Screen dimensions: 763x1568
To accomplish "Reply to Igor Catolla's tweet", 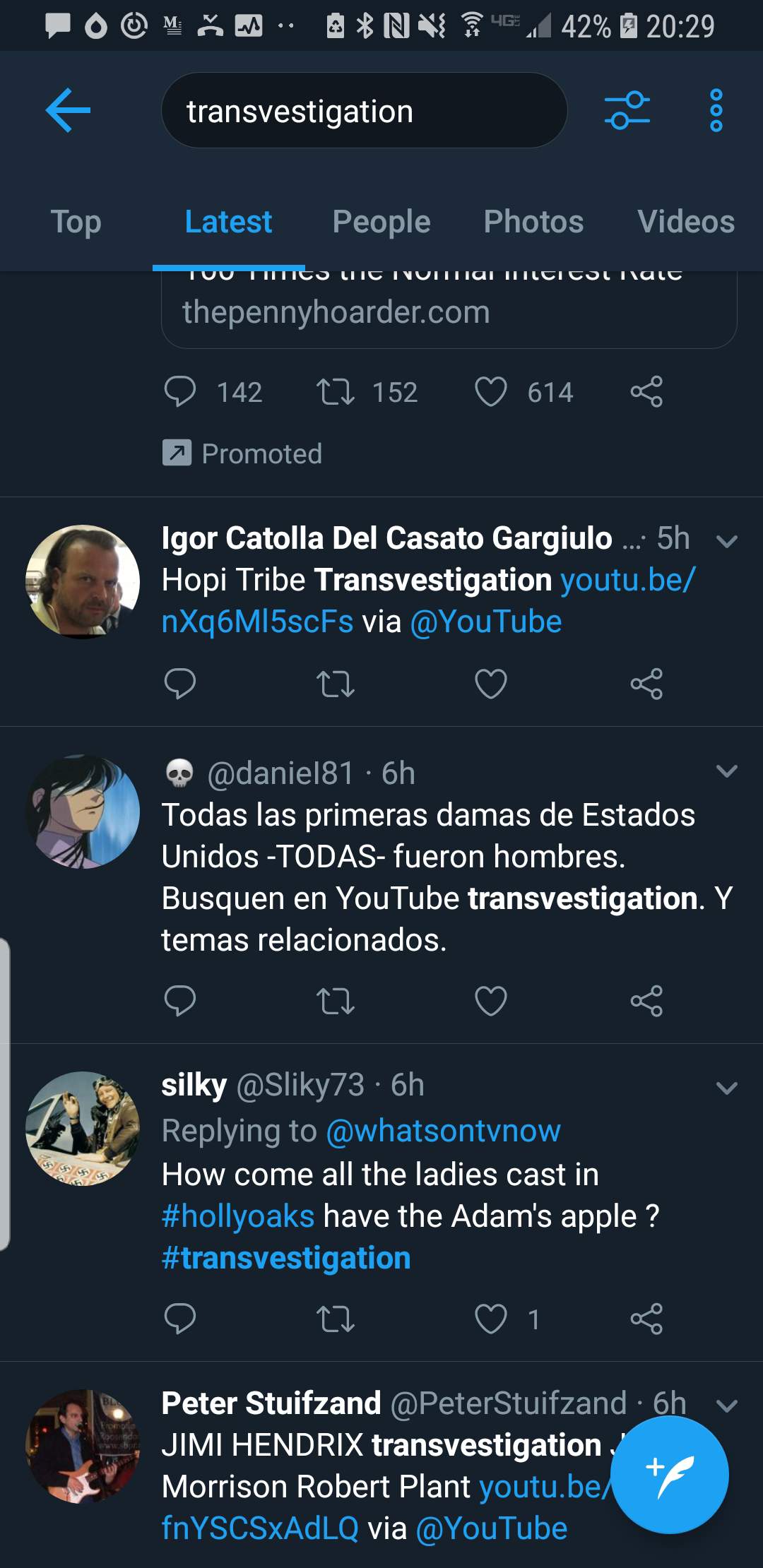I will 179,684.
